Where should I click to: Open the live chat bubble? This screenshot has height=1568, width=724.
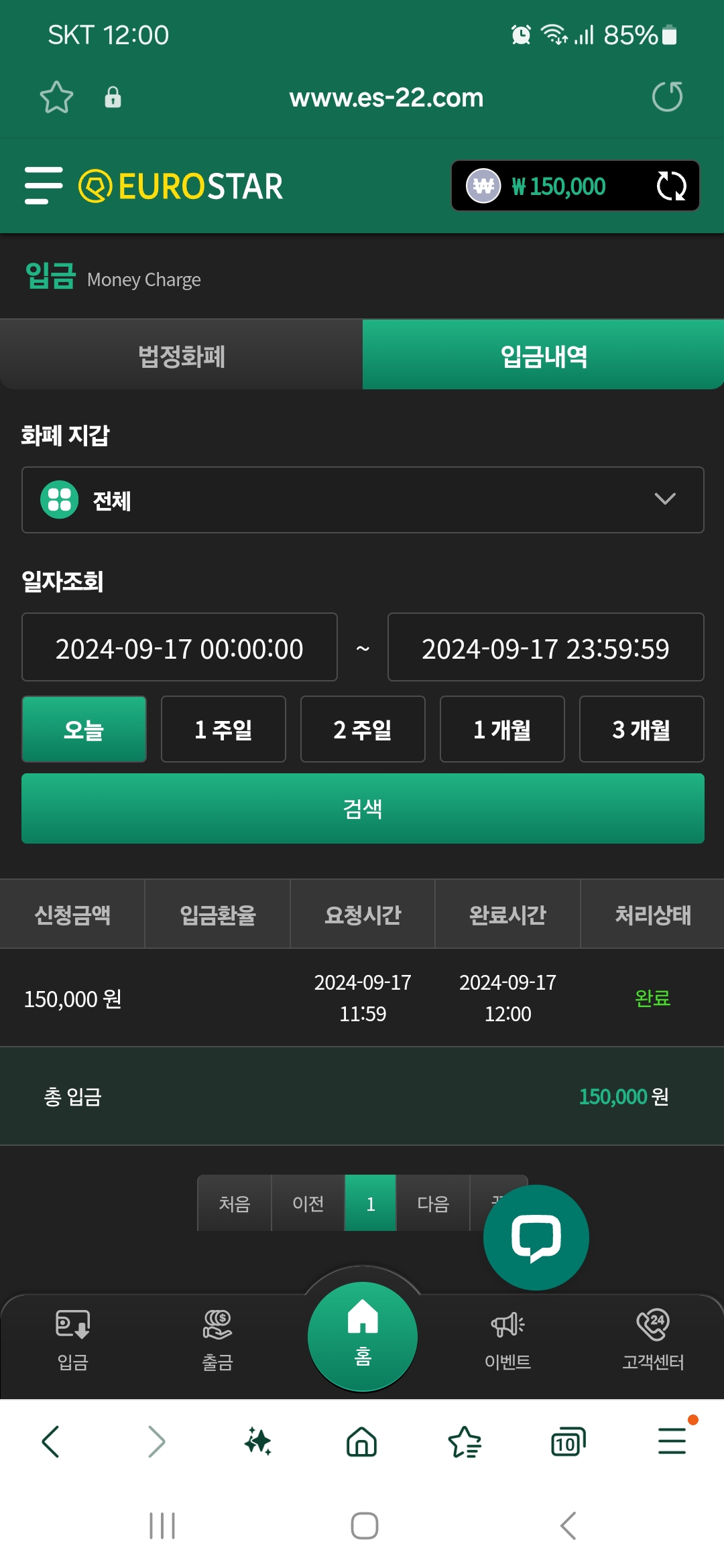[x=536, y=1237]
